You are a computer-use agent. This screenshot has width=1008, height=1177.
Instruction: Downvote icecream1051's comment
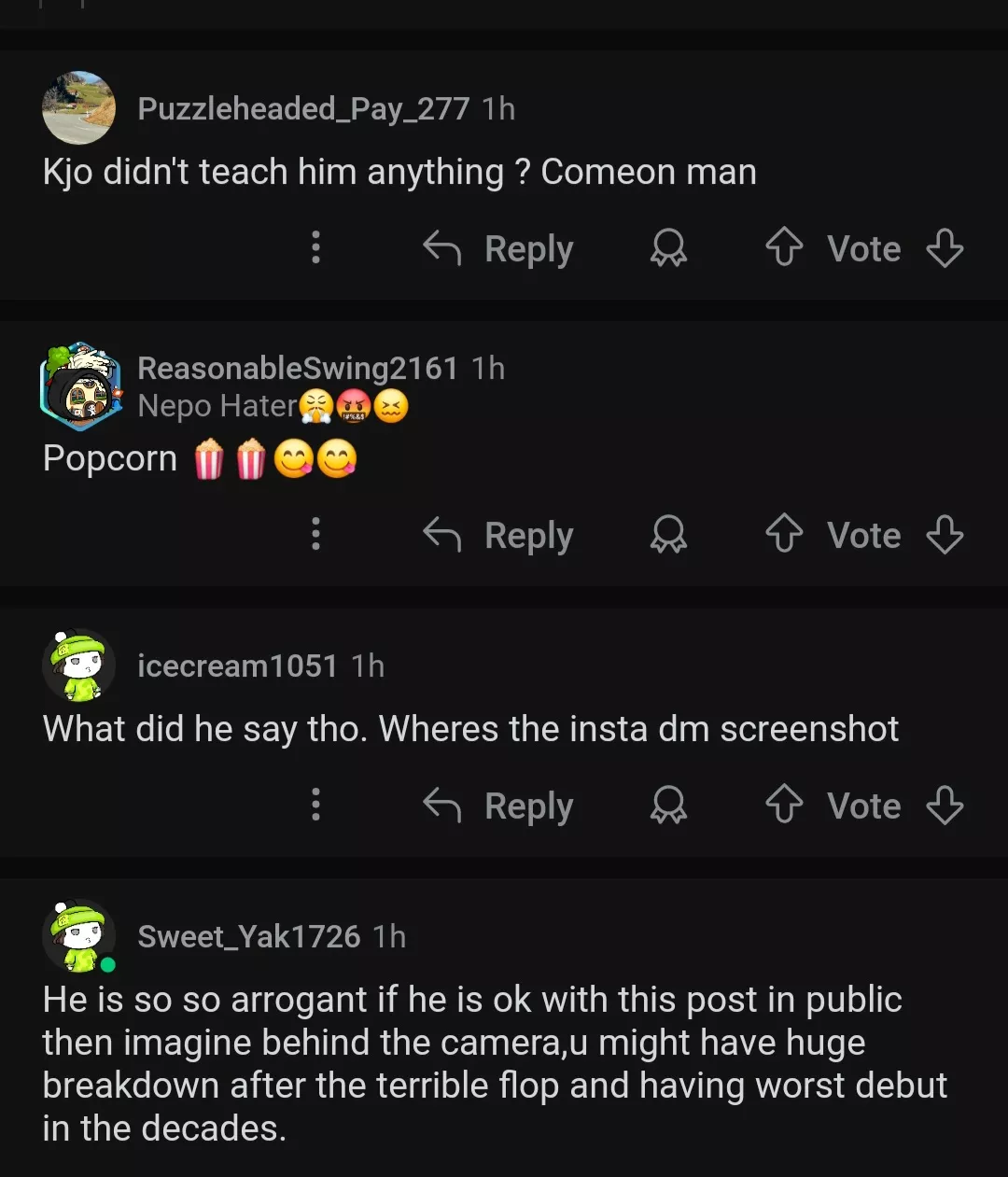coord(945,806)
